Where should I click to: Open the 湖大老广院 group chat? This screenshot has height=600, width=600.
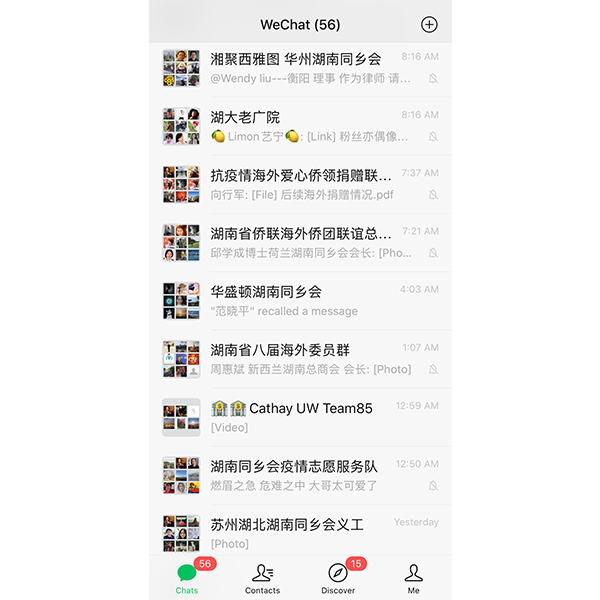click(x=300, y=126)
